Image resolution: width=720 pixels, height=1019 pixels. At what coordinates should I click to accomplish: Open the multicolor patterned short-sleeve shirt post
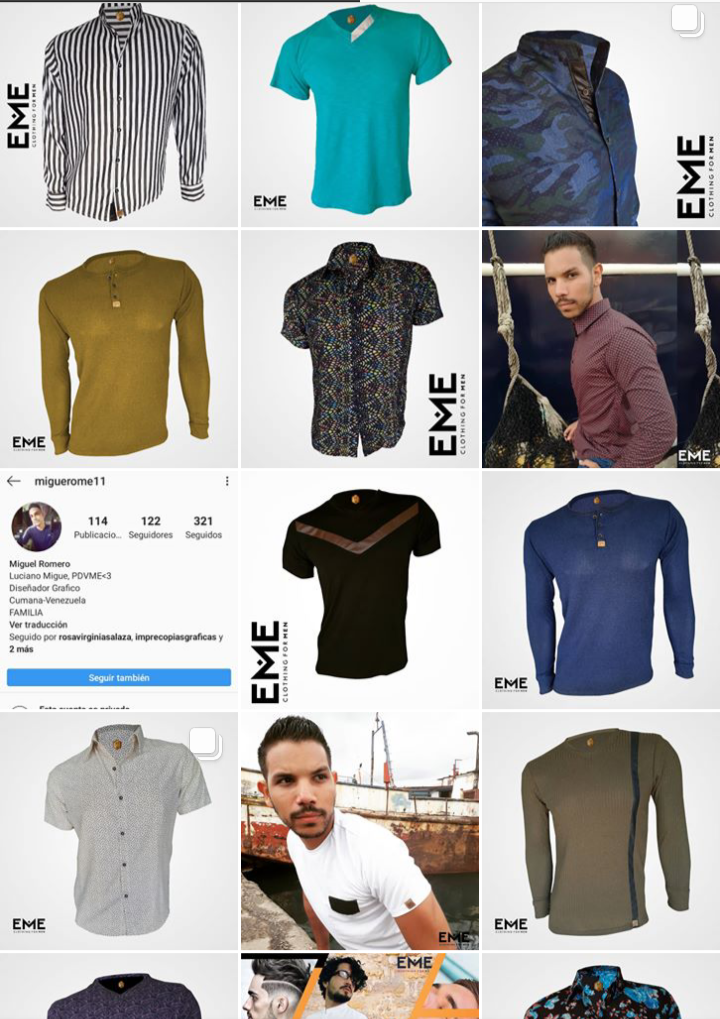pos(360,349)
